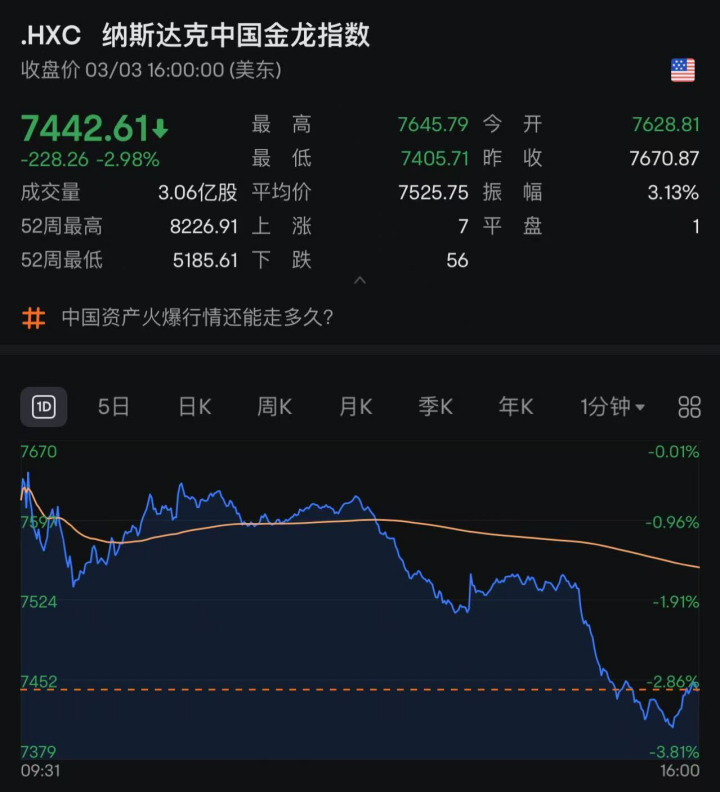This screenshot has height=792, width=720.
Task: Open the 月K monthly chart
Action: [355, 407]
